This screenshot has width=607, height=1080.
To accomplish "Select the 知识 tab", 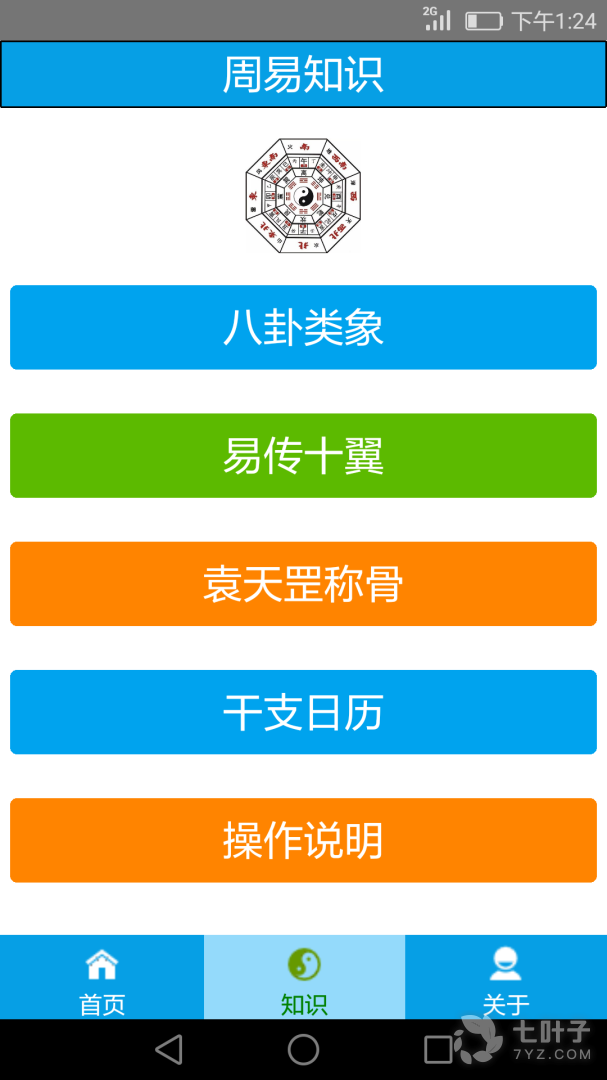I will pos(304,978).
